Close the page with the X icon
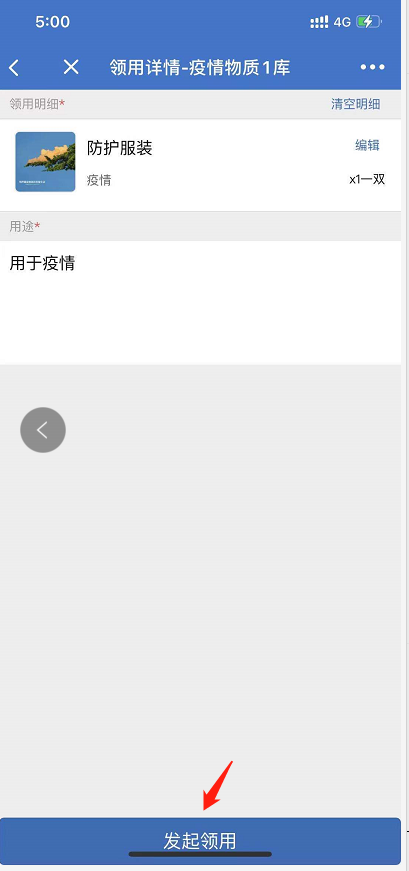This screenshot has width=409, height=871. (x=71, y=67)
